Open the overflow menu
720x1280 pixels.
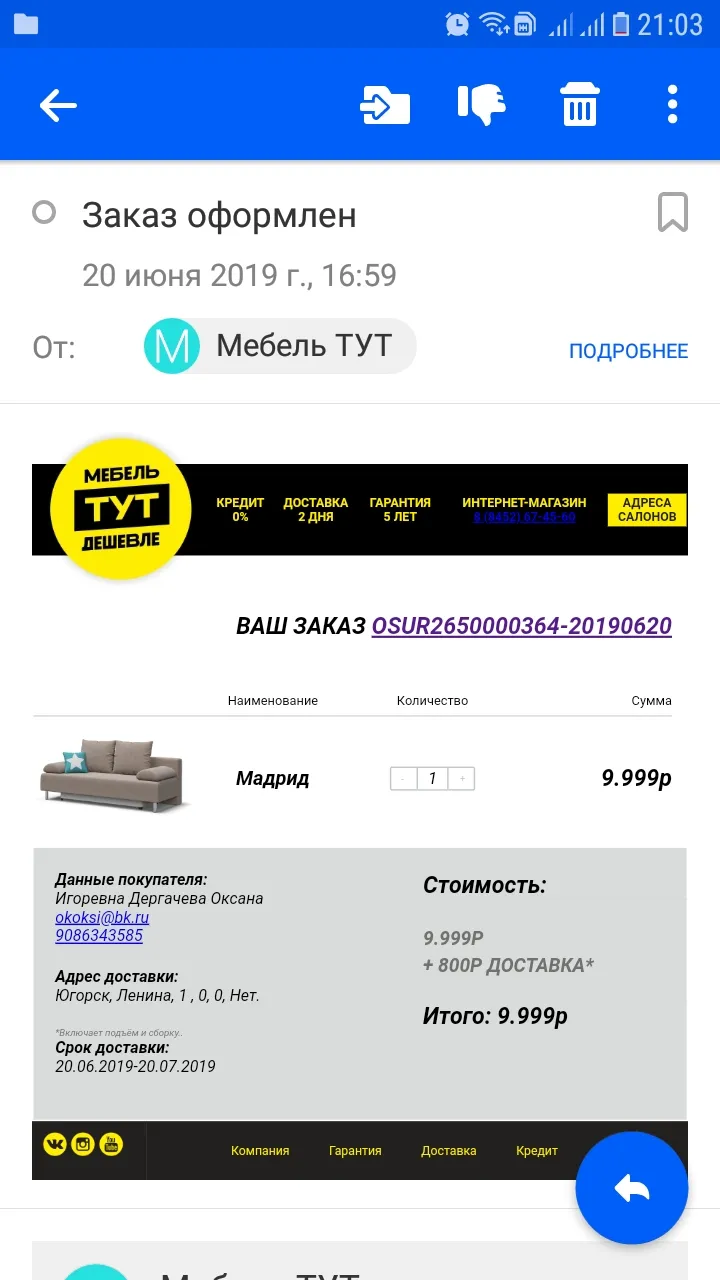(672, 105)
